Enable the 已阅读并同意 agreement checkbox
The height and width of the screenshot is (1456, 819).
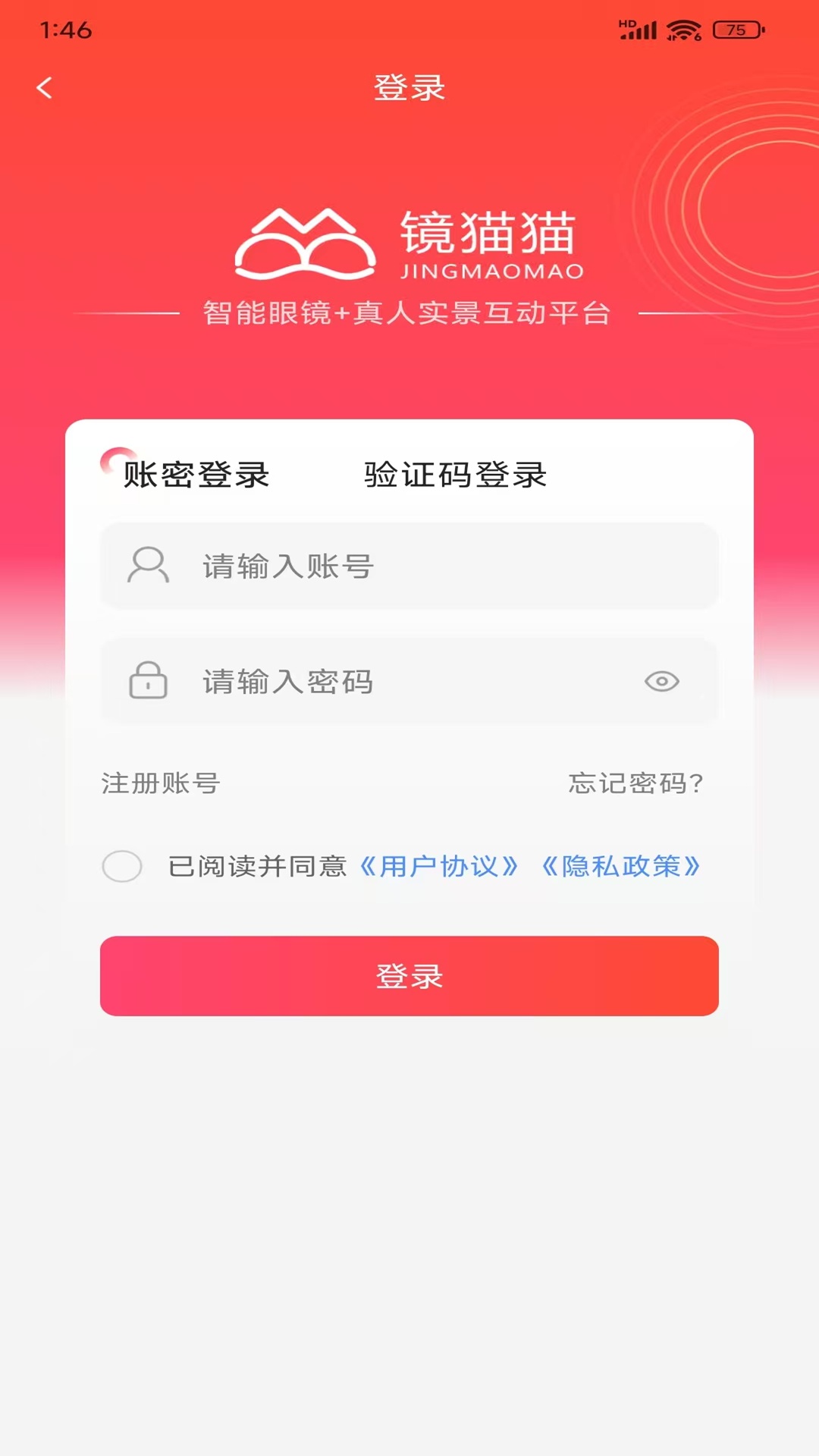coord(124,866)
